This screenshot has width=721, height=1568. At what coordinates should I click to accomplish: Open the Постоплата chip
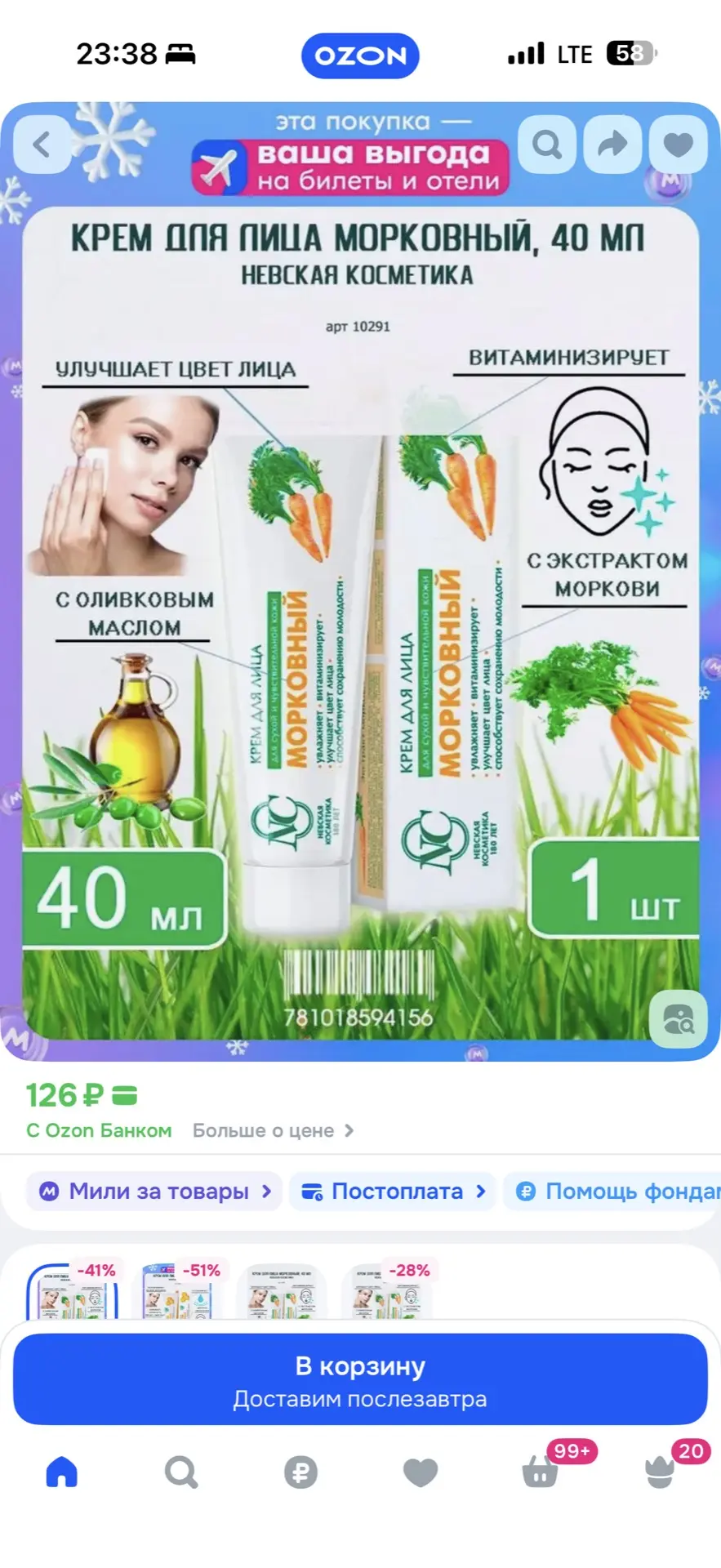coord(393,1192)
